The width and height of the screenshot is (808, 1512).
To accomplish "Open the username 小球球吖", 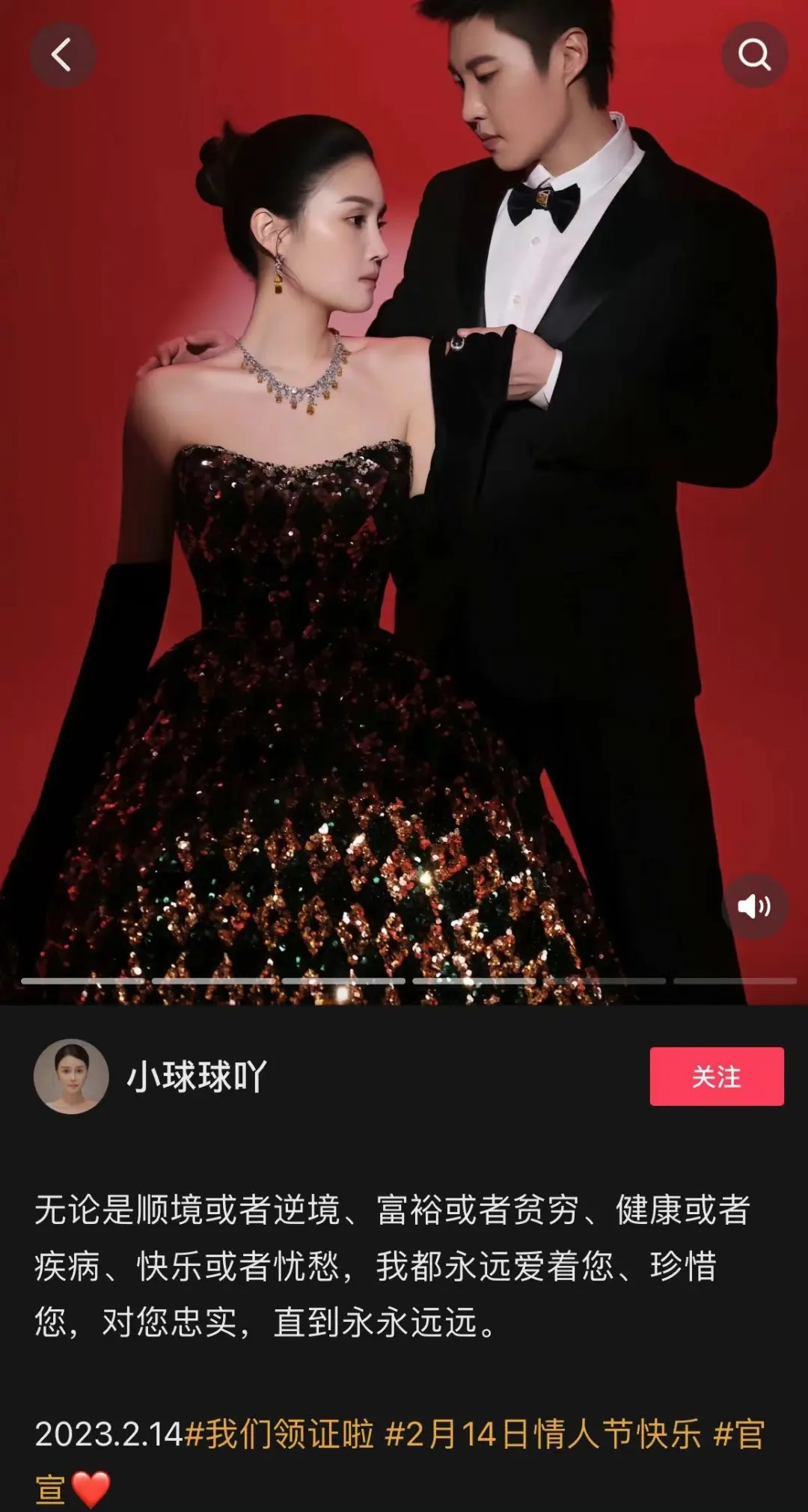I will click(197, 1077).
